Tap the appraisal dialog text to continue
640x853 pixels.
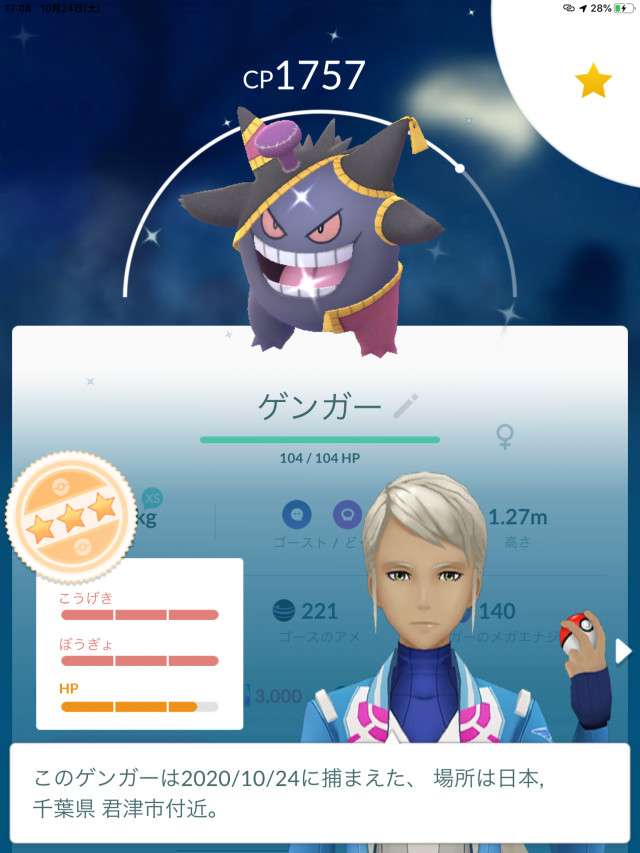pyautogui.click(x=320, y=791)
